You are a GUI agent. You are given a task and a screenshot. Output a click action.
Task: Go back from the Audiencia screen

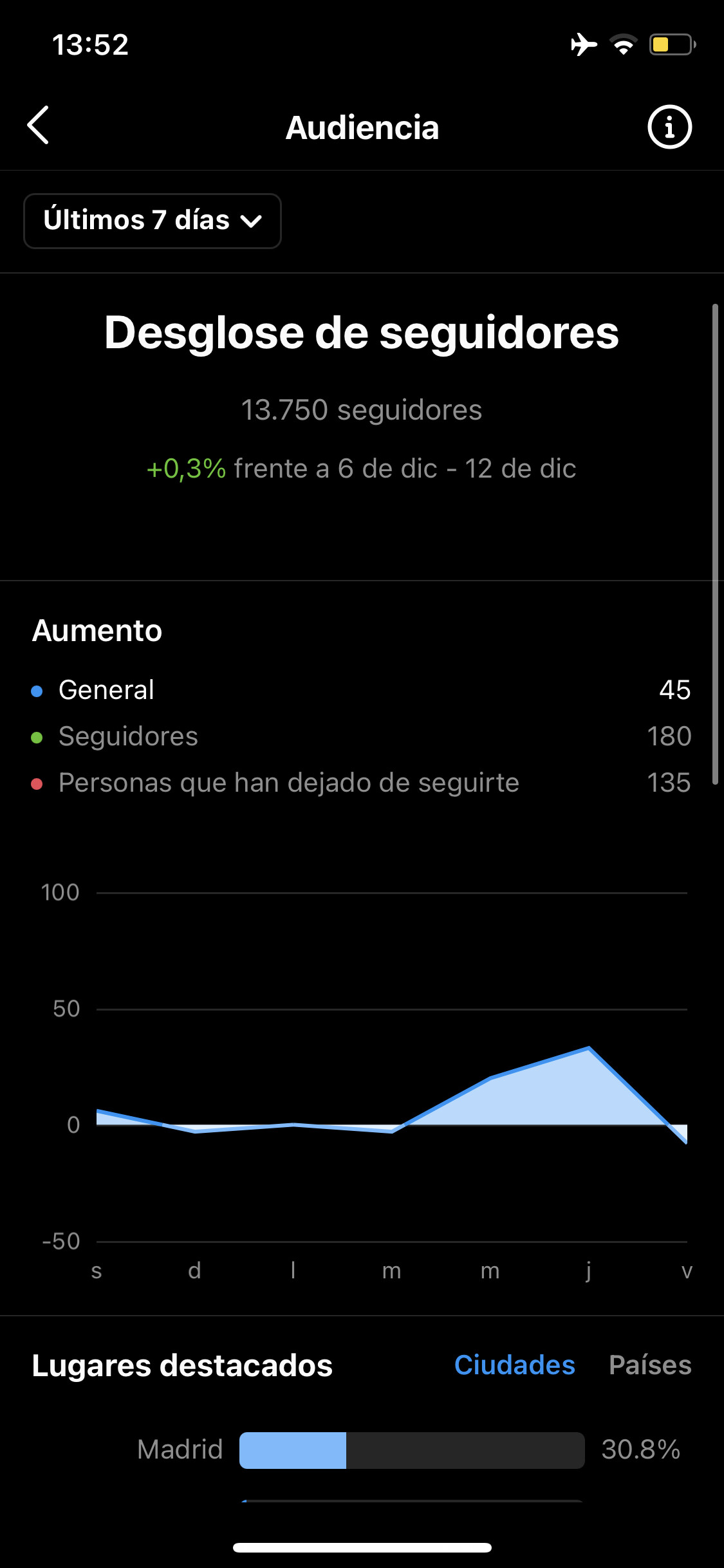click(39, 126)
